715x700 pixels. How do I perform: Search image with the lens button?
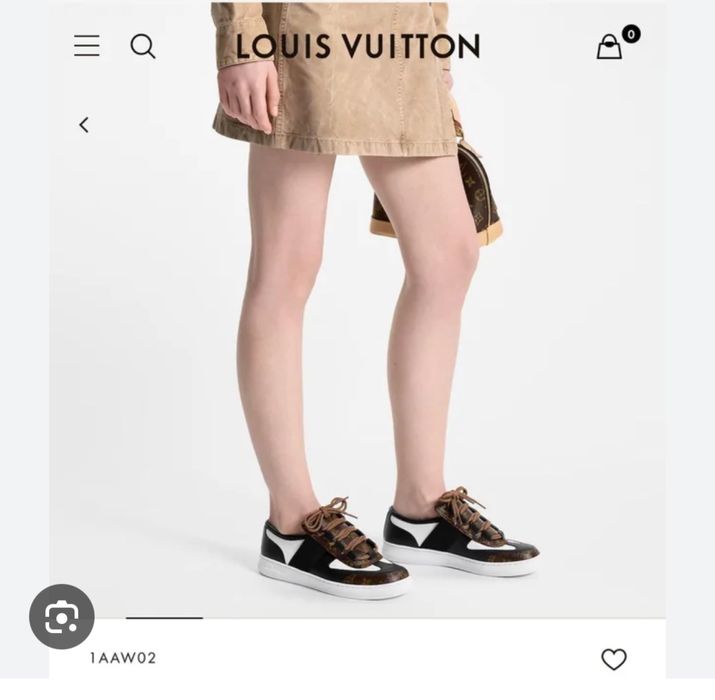tap(62, 617)
